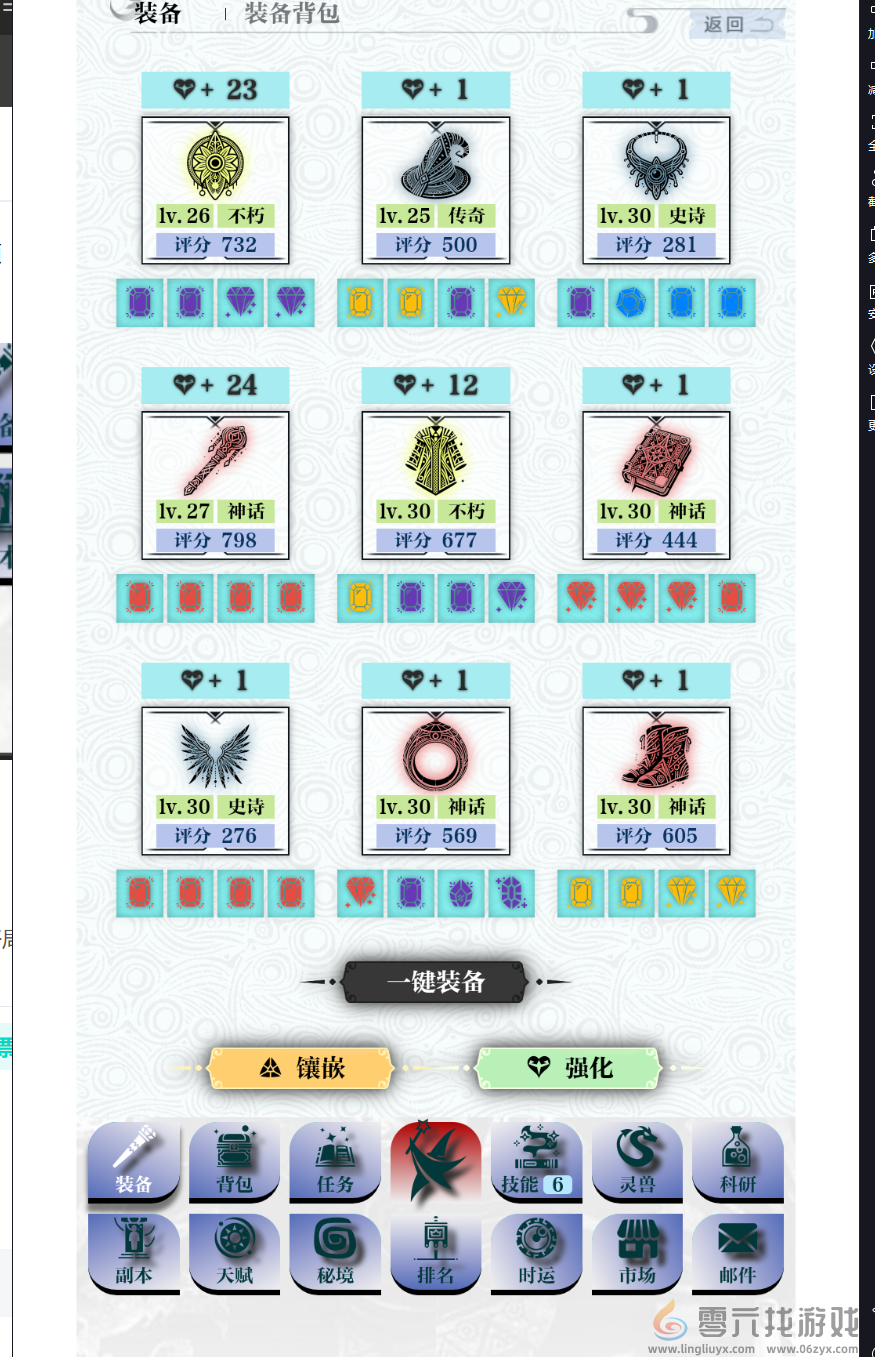Go to the 任务 quests section
Screen dimensions: 875x1357
(335, 1162)
